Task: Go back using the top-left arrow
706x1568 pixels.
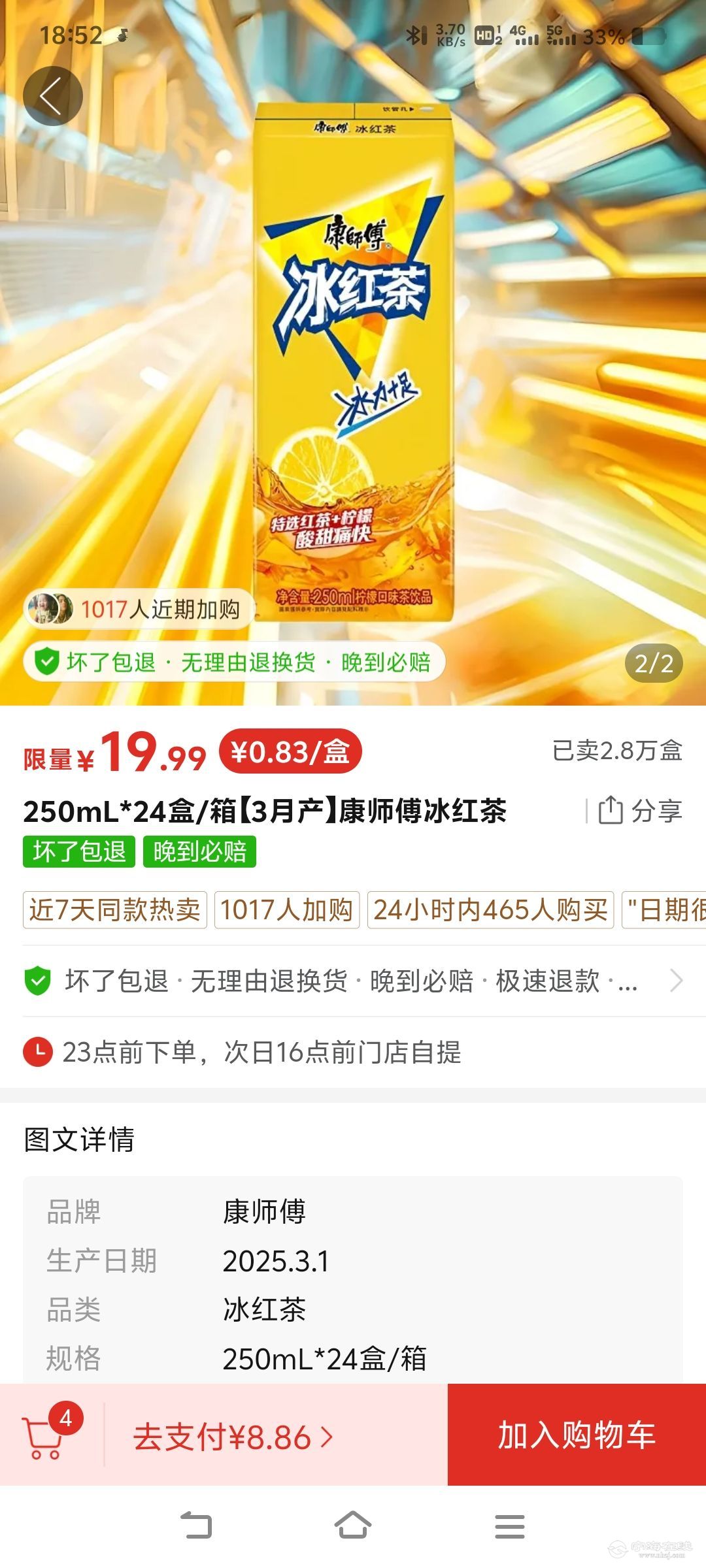Action: [x=52, y=96]
